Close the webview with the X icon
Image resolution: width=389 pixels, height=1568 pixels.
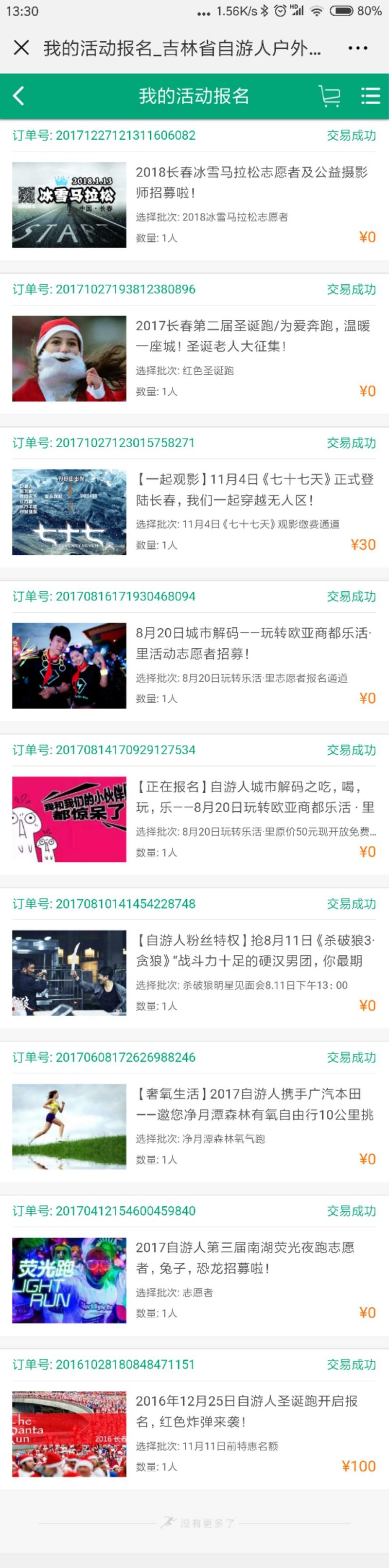pos(21,48)
